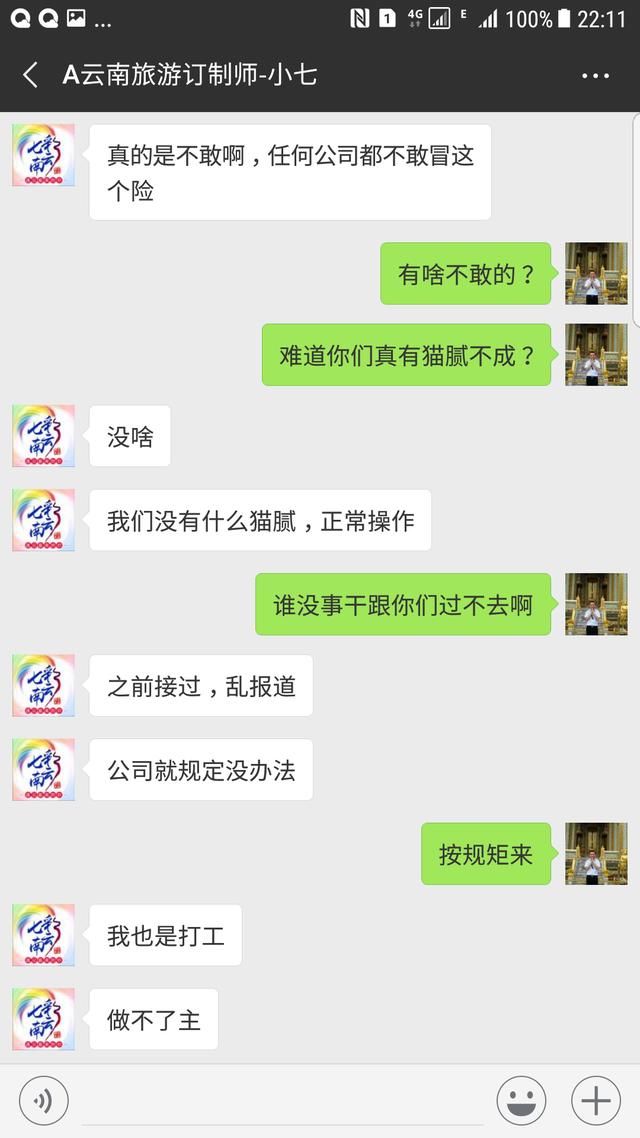Go back from the 小七 chat
Image resolution: width=640 pixels, height=1138 pixels.
pyautogui.click(x=30, y=75)
